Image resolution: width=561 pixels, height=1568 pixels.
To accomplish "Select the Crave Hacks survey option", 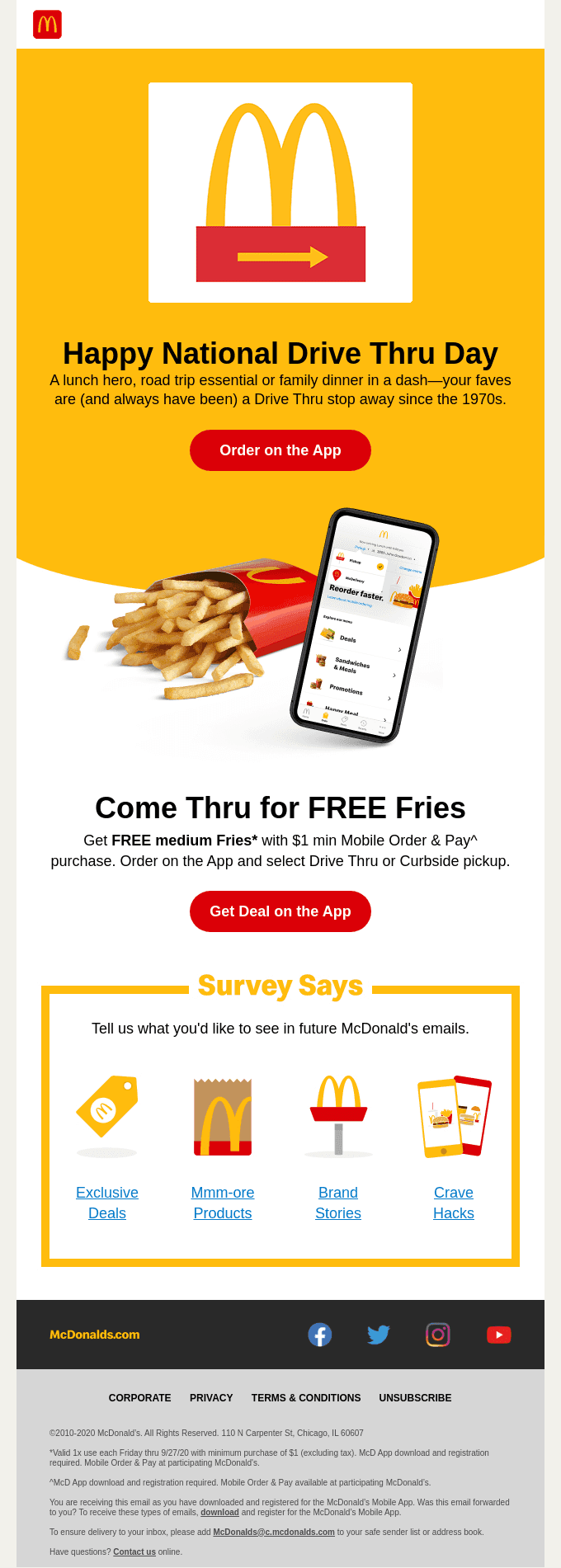I will [x=454, y=1203].
